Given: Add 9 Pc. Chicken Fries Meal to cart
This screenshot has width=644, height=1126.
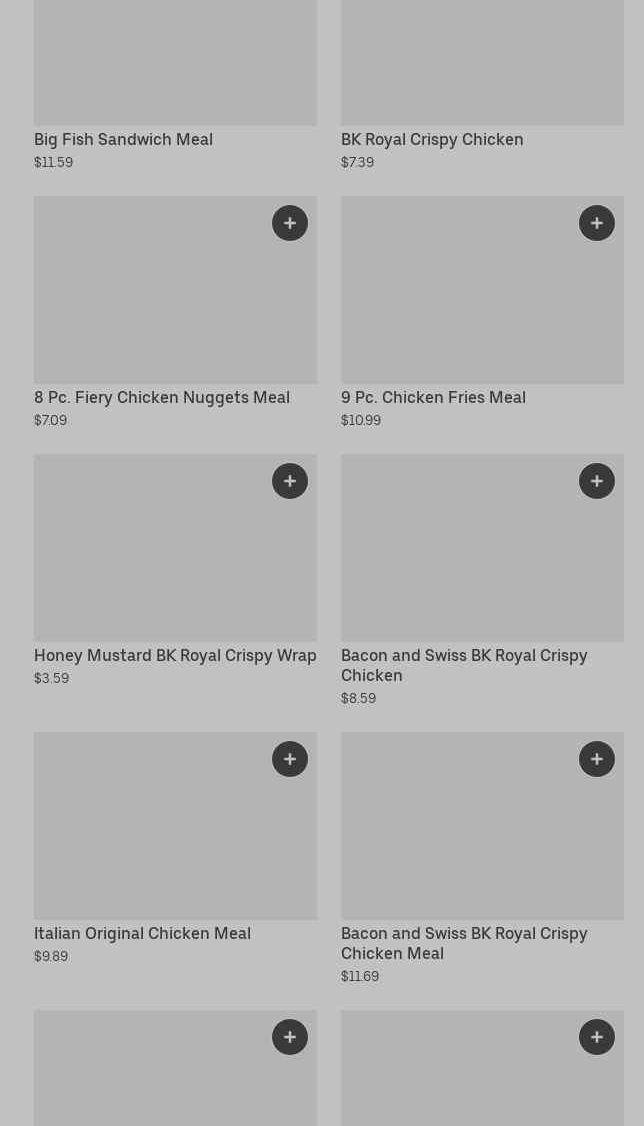Looking at the screenshot, I should (596, 223).
